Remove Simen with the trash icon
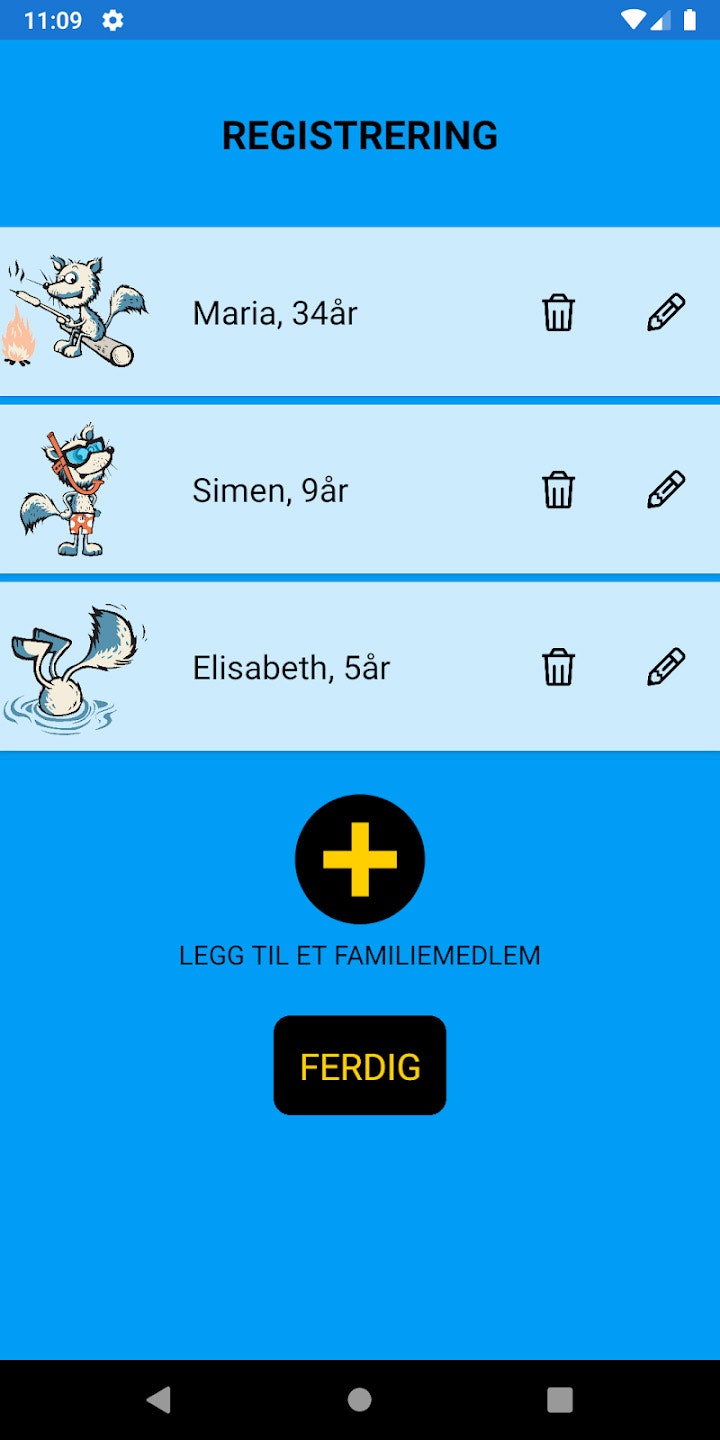The width and height of the screenshot is (720, 1440). pos(558,490)
